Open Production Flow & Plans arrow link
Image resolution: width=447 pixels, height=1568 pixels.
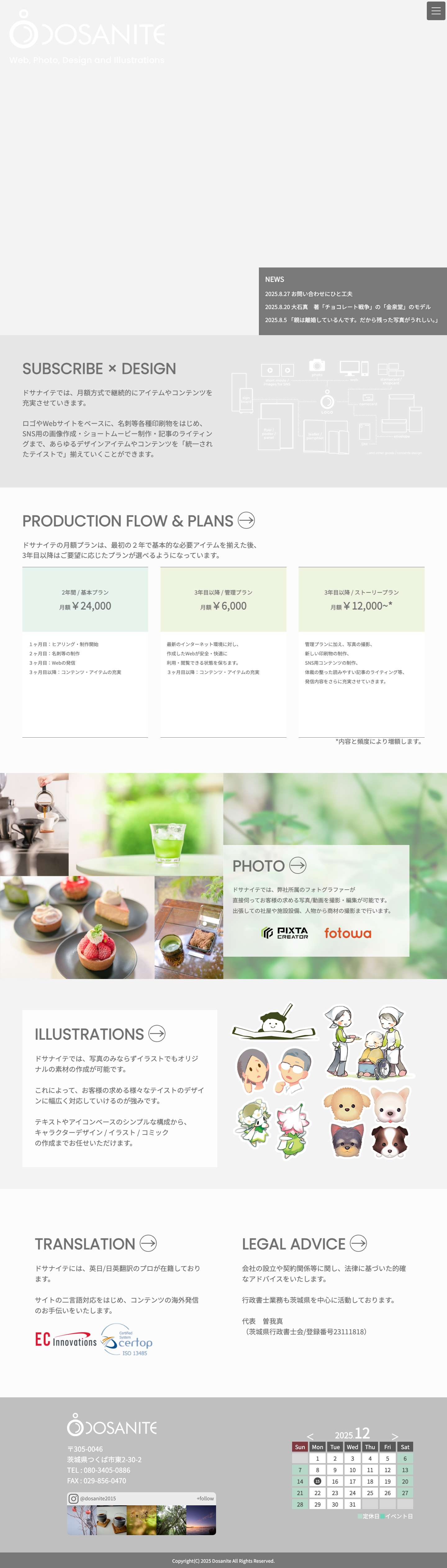pyautogui.click(x=246, y=520)
